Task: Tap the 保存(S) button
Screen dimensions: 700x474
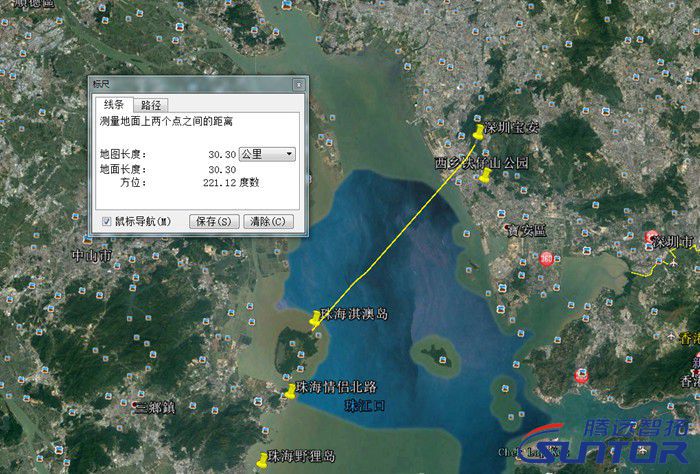Action: tap(214, 221)
